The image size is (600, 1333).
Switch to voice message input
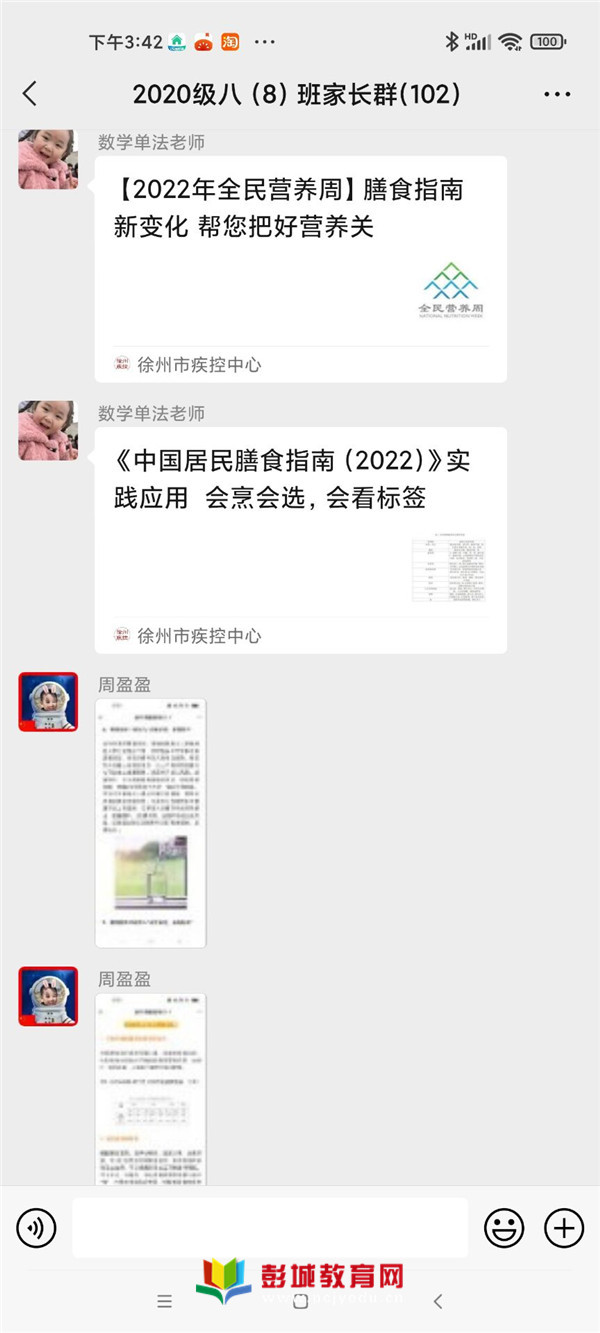click(36, 1227)
